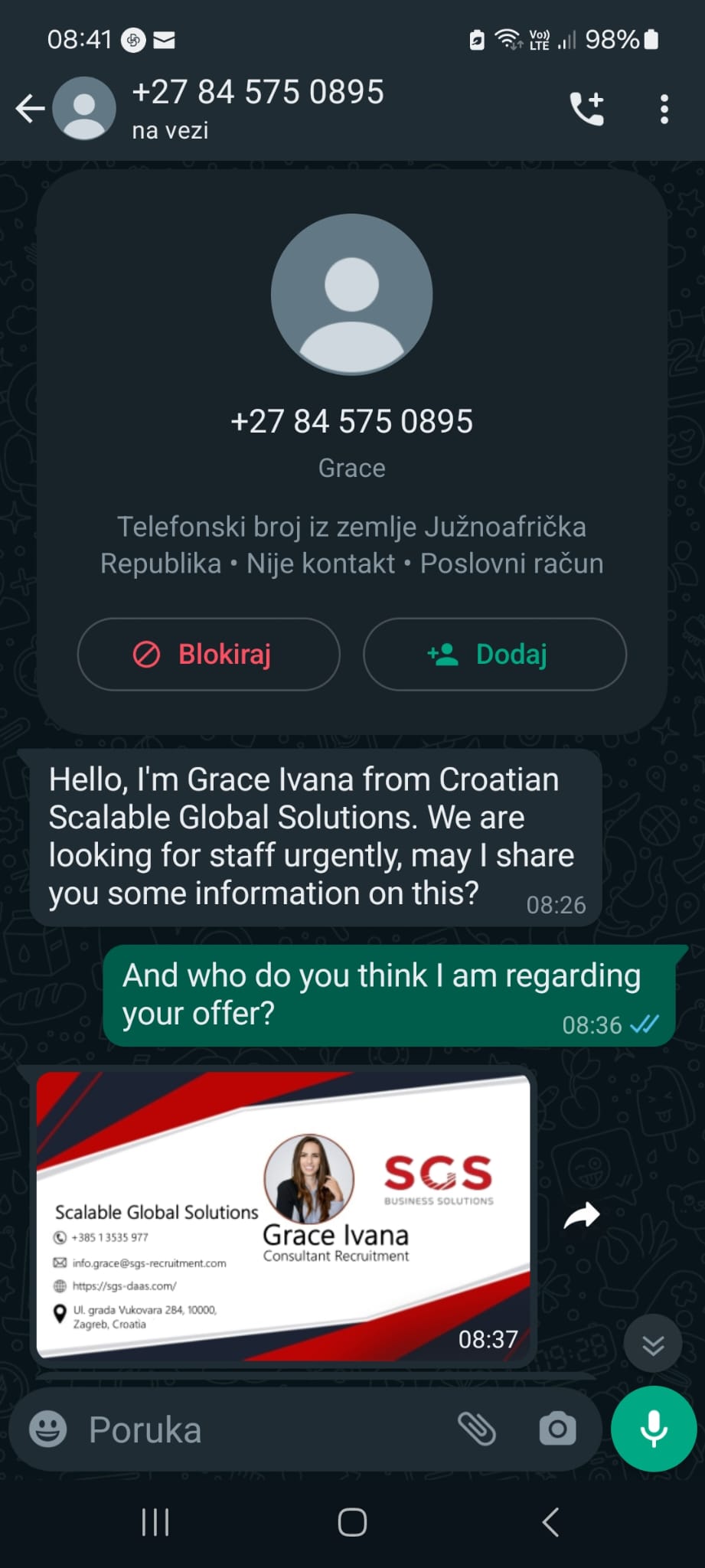Go back to the chat list
This screenshot has width=705, height=1568.
(x=31, y=109)
